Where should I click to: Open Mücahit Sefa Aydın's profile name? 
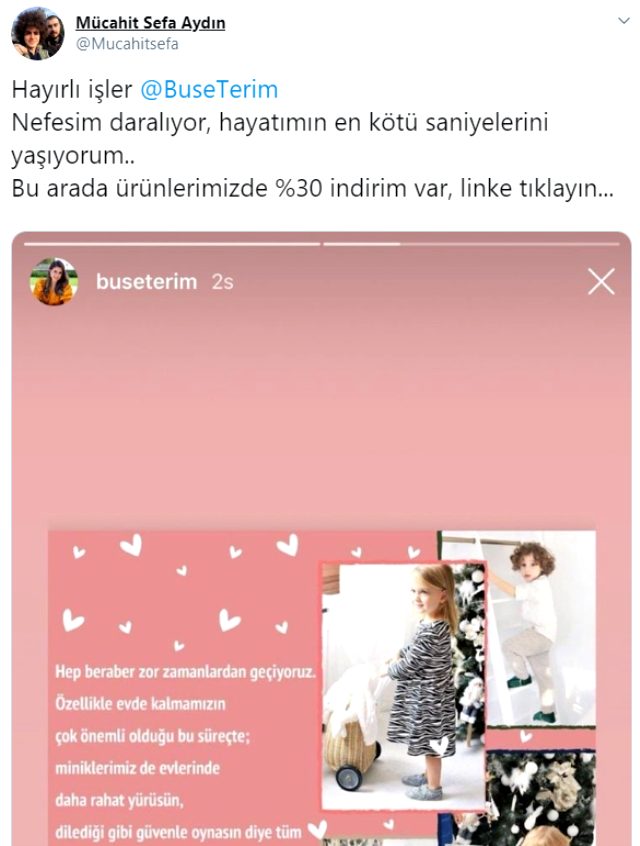point(150,23)
